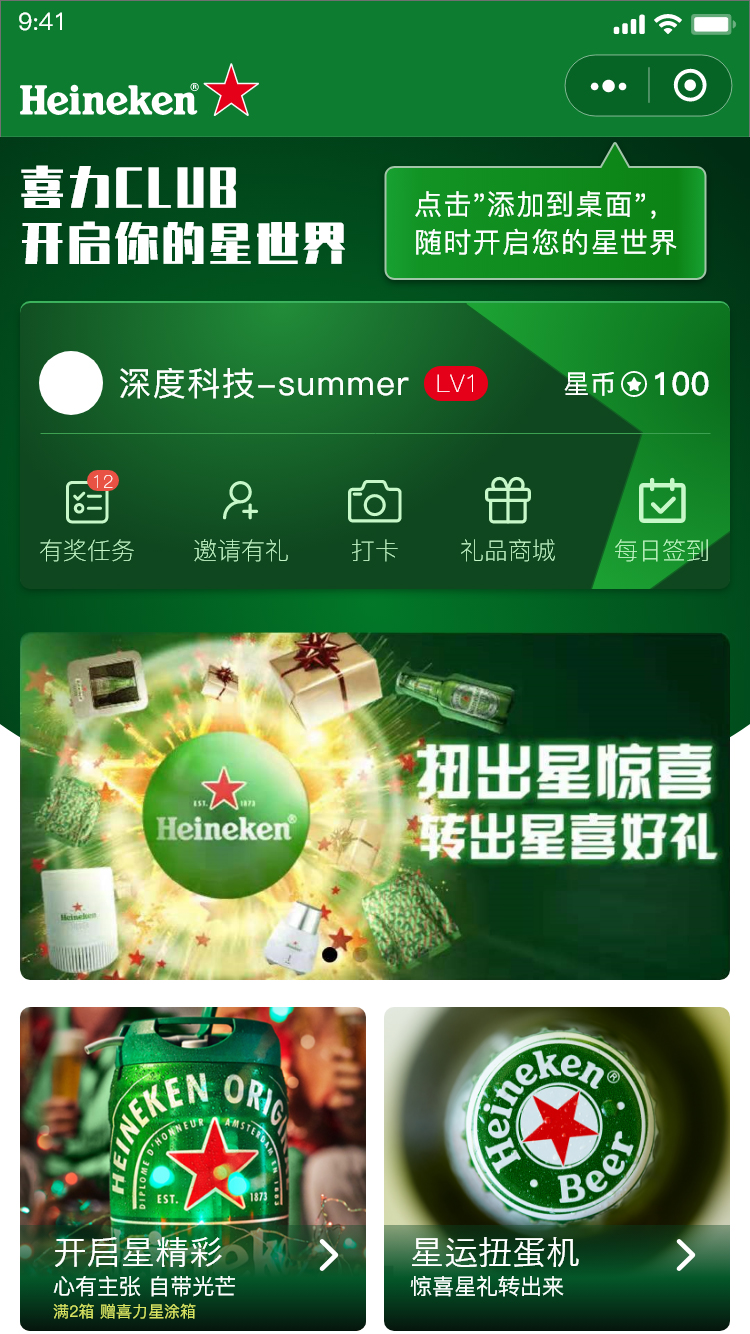View 星币 star coin balance details
The width and height of the screenshot is (750, 1334).
click(637, 384)
